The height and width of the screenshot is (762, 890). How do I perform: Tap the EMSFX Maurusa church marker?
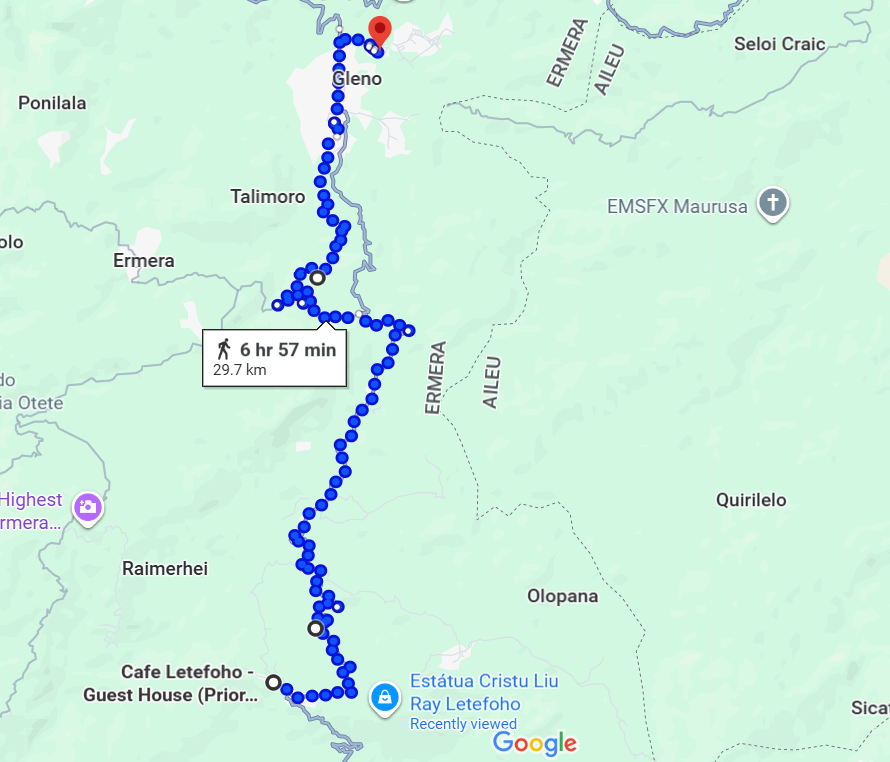tap(773, 204)
